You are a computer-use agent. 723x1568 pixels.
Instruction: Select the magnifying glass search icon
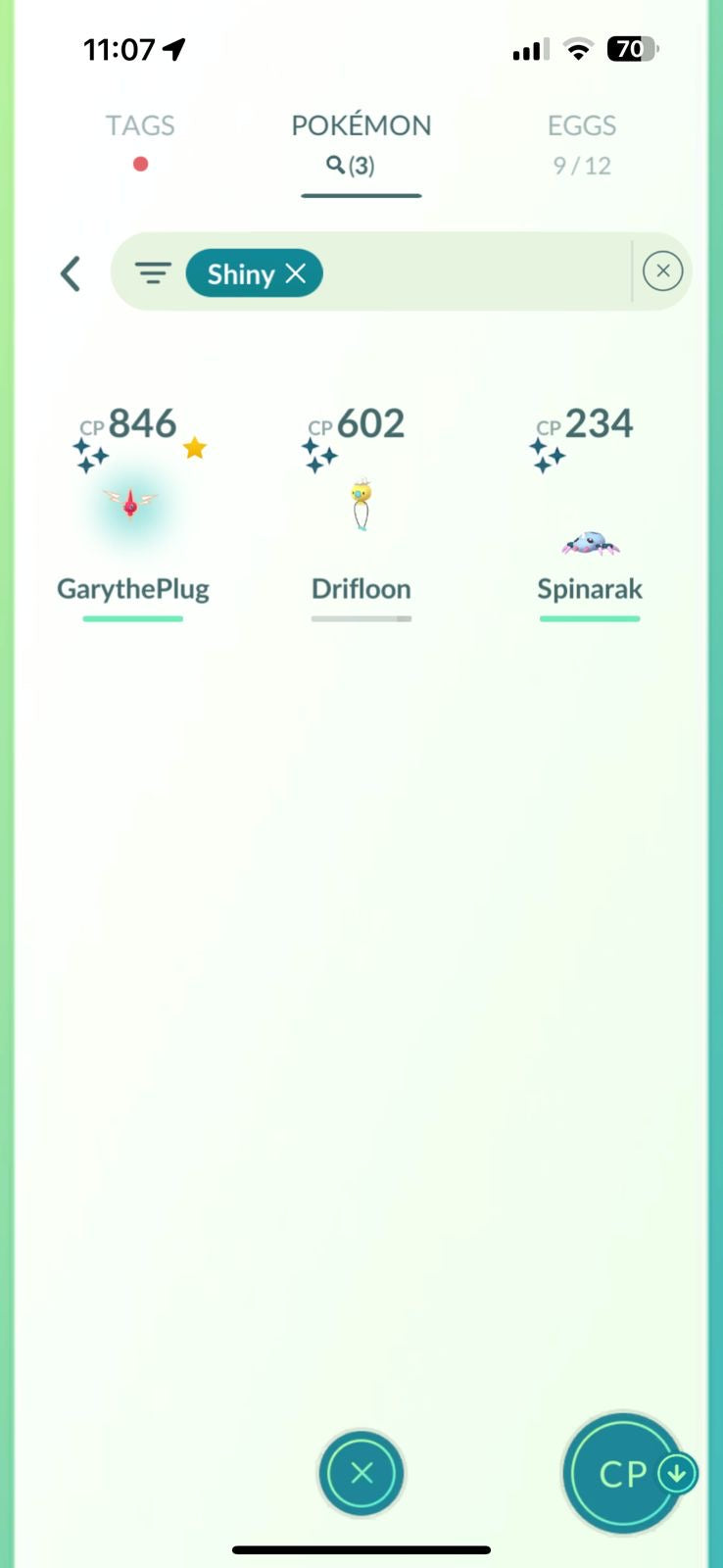(333, 166)
